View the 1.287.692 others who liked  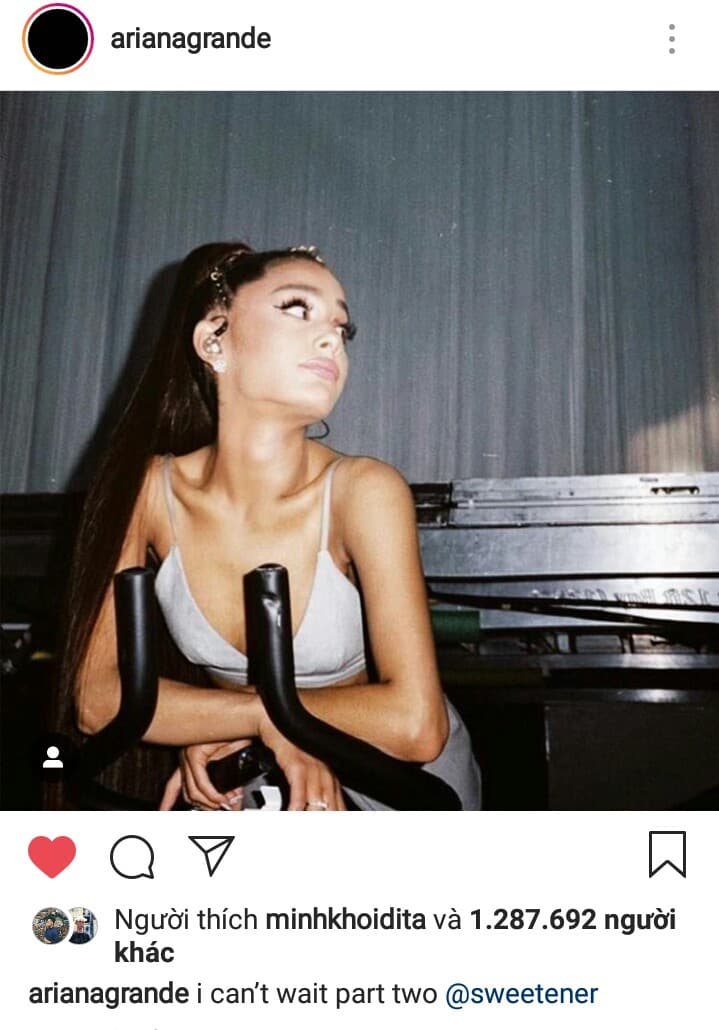click(x=530, y=919)
